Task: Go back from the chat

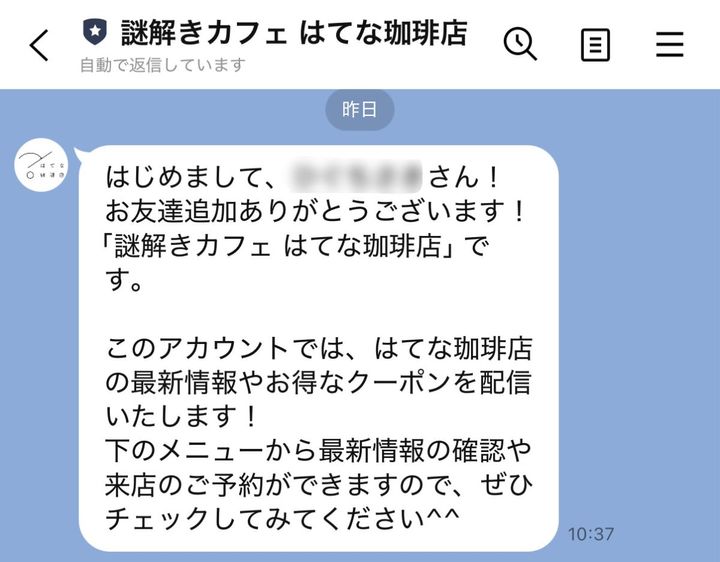Action: point(38,45)
